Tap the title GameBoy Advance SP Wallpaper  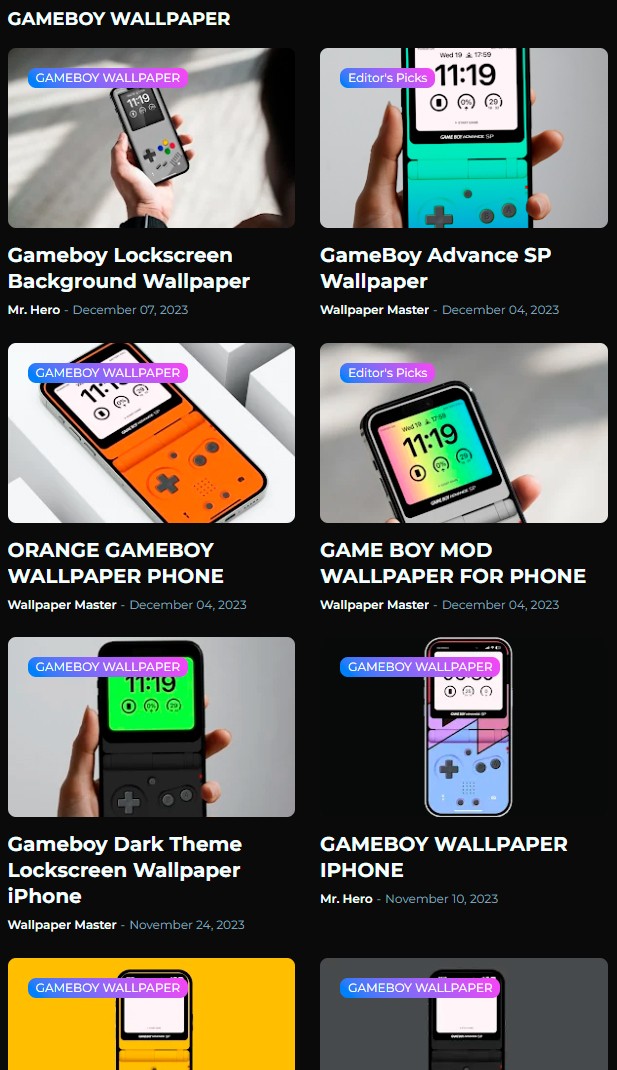(435, 268)
